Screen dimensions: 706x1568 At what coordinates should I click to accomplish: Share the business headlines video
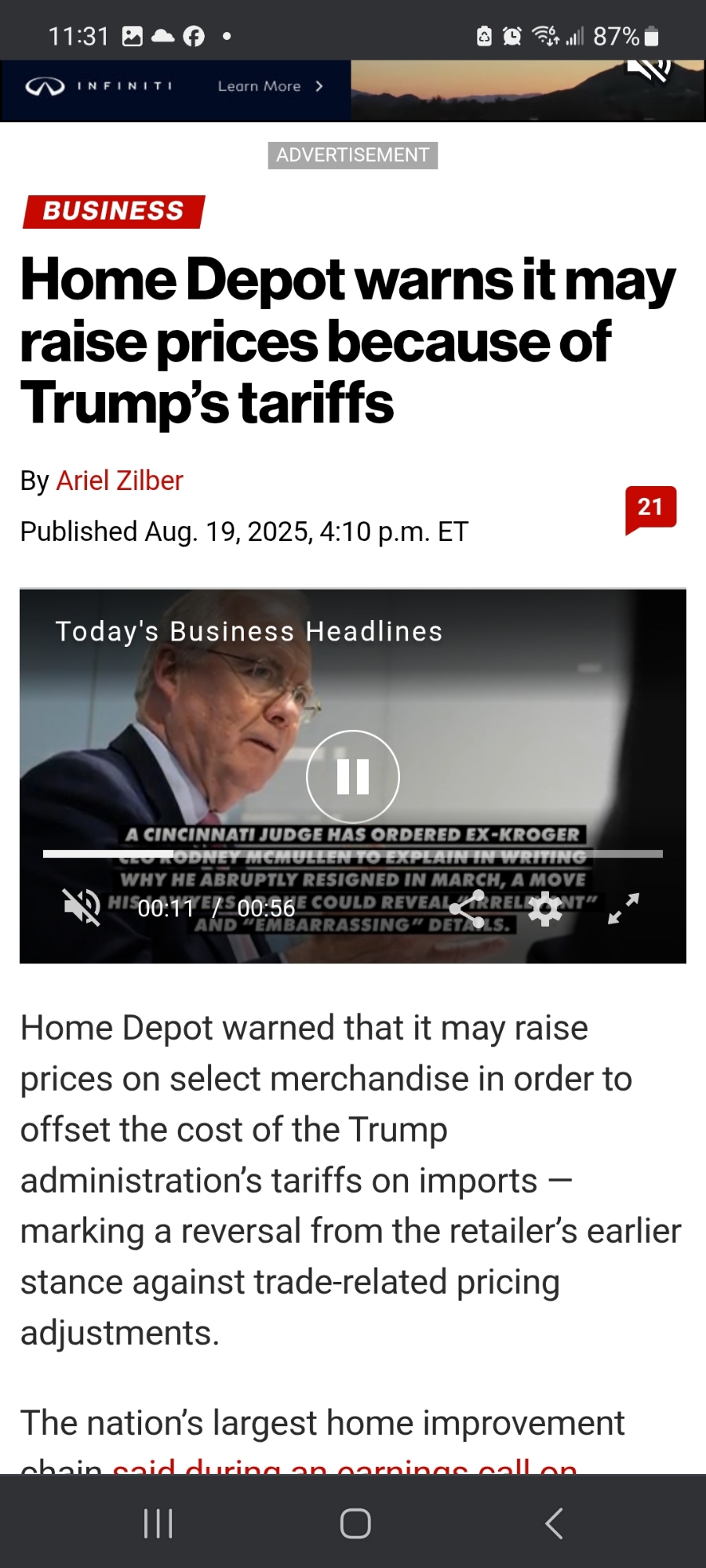pyautogui.click(x=467, y=909)
